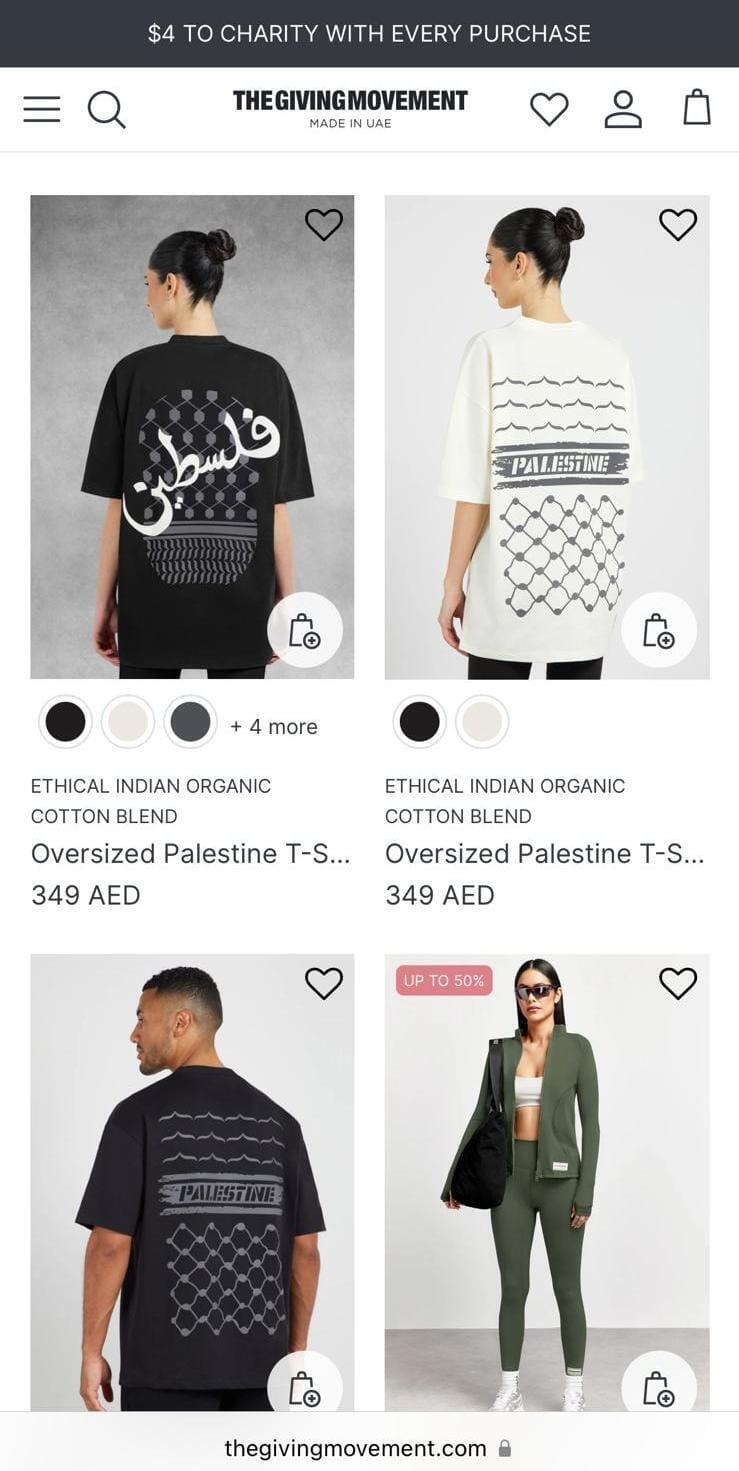Favorite the men's black Palestine t-shirt
739x1471 pixels.
point(323,983)
